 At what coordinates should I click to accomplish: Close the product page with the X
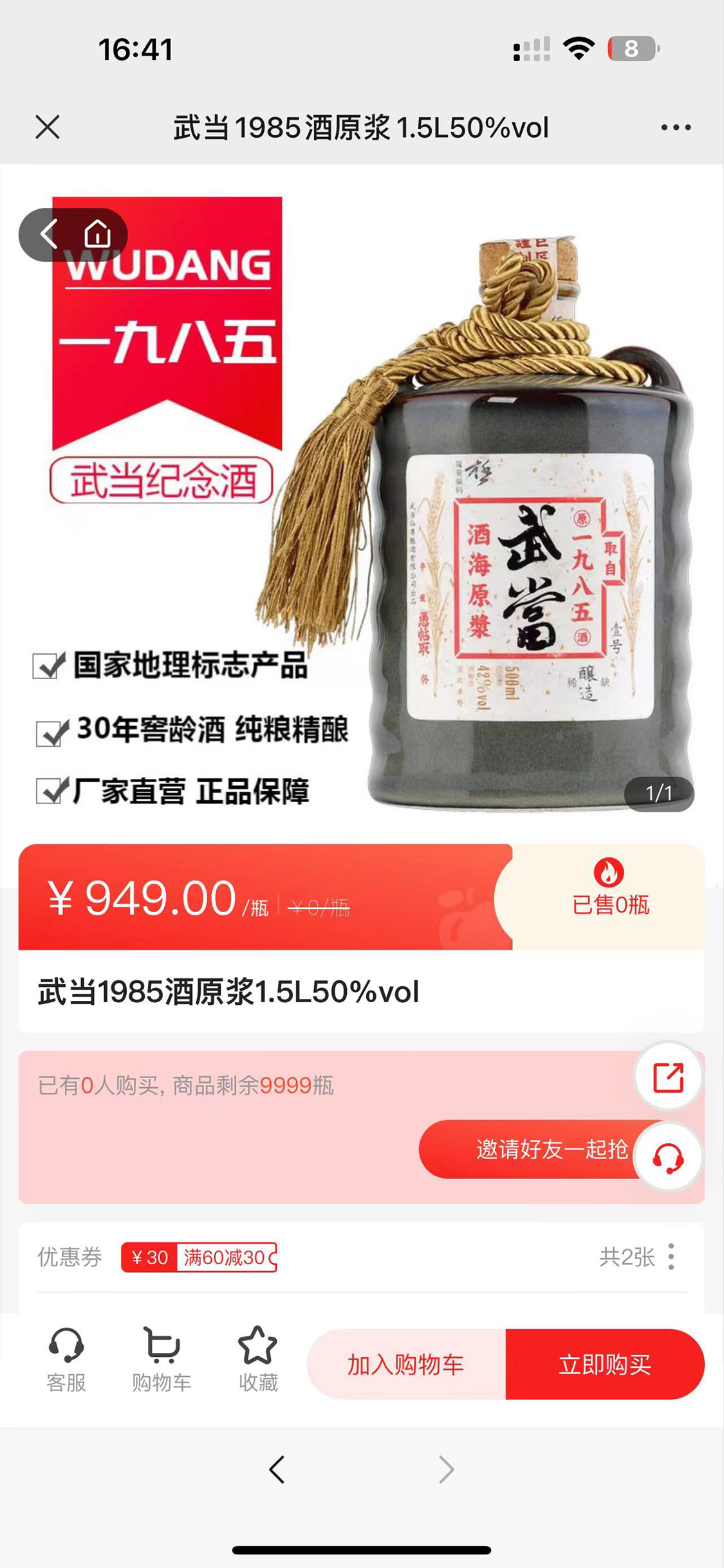coord(48,127)
